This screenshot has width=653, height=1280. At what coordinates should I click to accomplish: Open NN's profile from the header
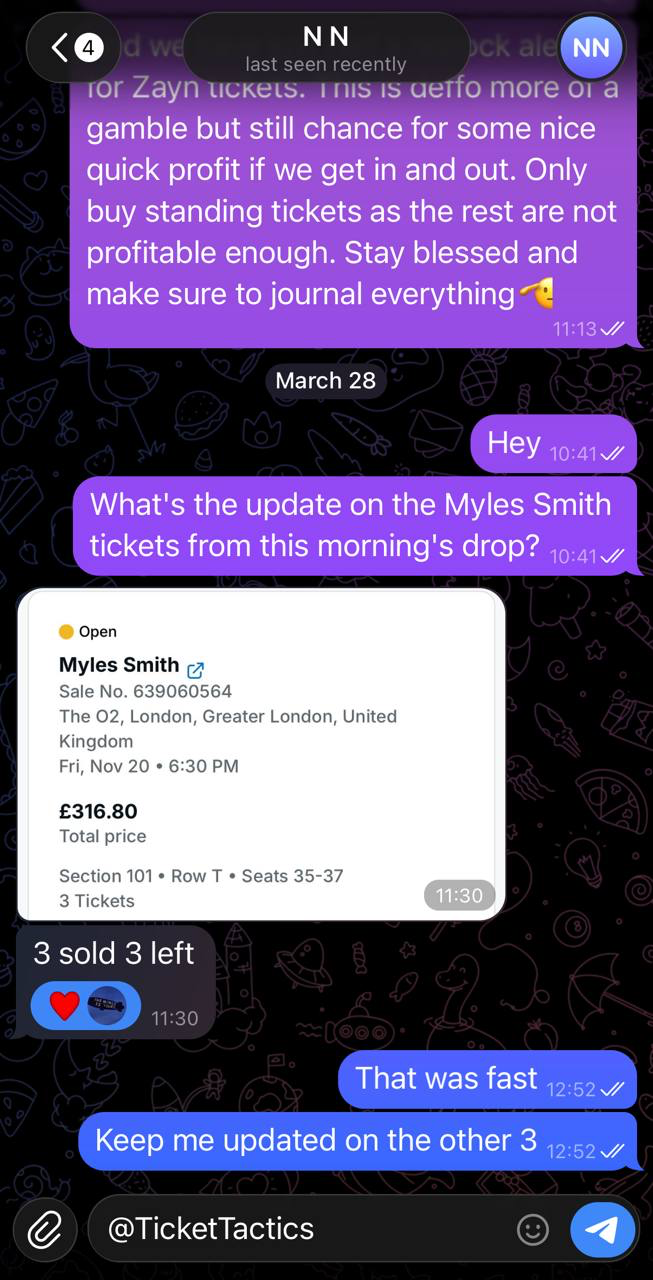(326, 48)
